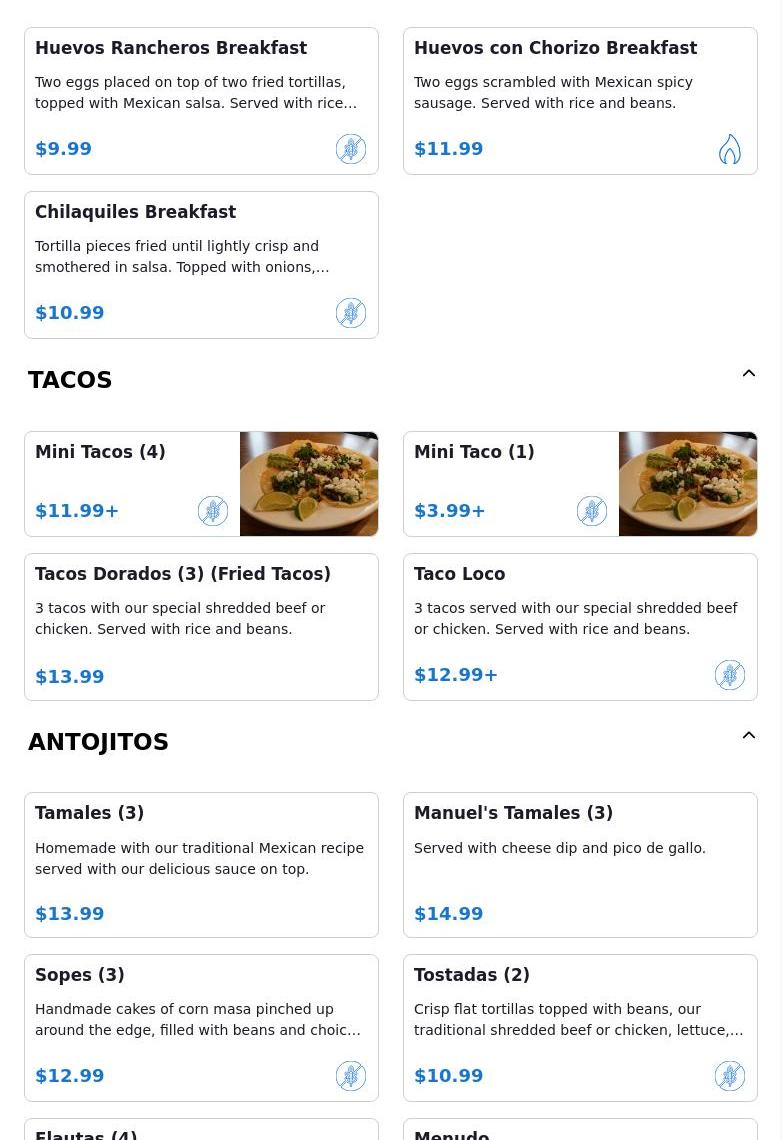View Manuel's Tamales (3) details
Viewport: 782px width, 1140px height.
click(580, 865)
